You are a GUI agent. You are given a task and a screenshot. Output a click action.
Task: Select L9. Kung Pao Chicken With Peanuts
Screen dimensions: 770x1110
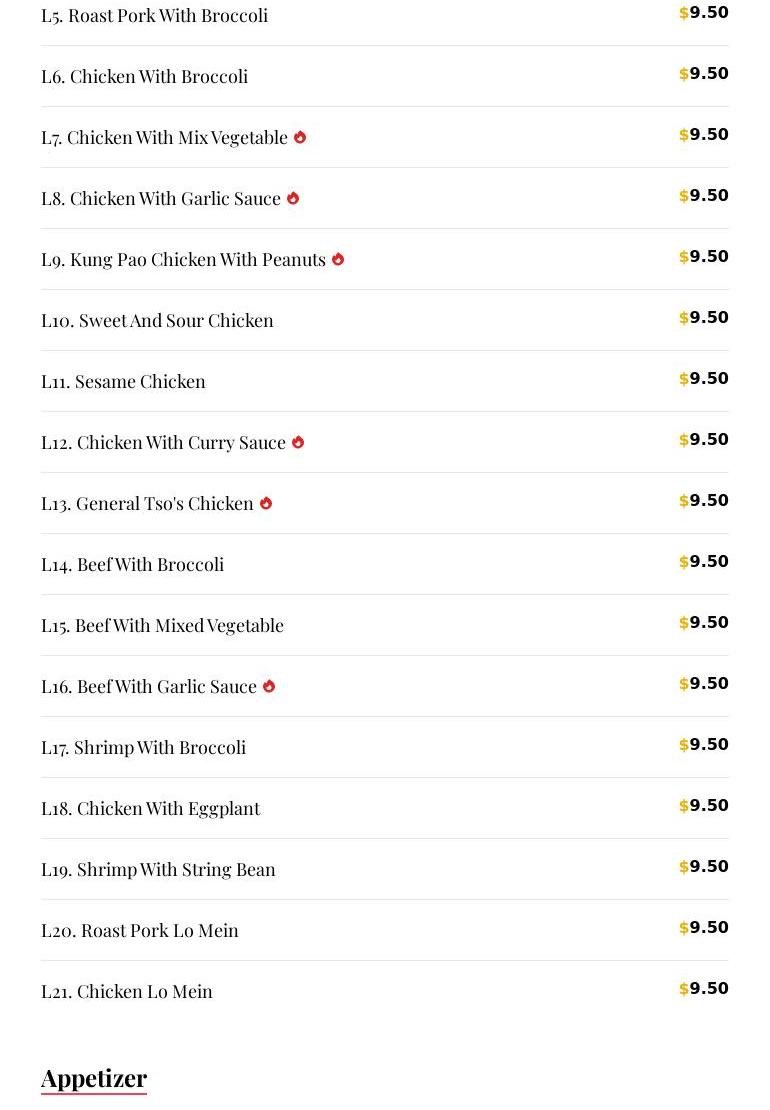(x=183, y=260)
